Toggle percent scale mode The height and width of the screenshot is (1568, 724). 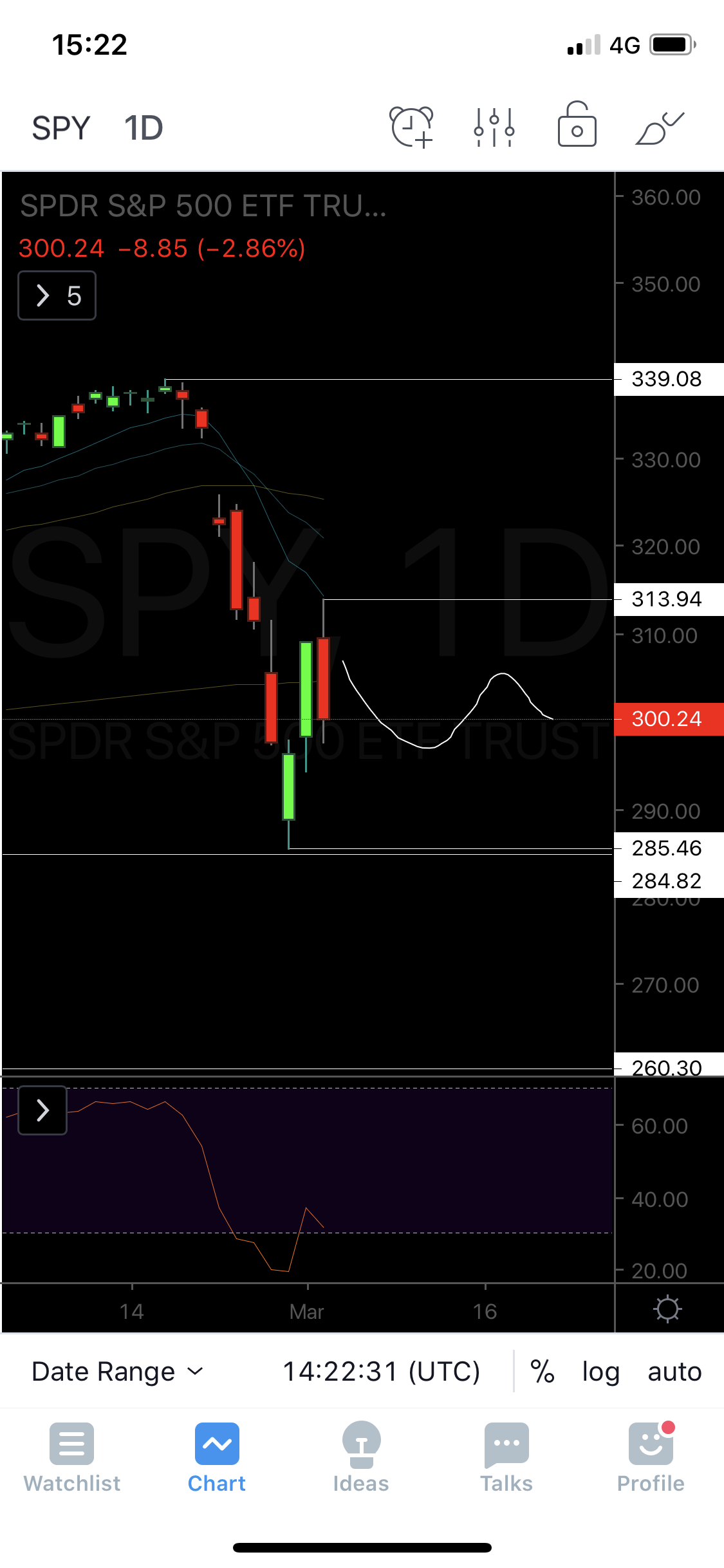(543, 1372)
